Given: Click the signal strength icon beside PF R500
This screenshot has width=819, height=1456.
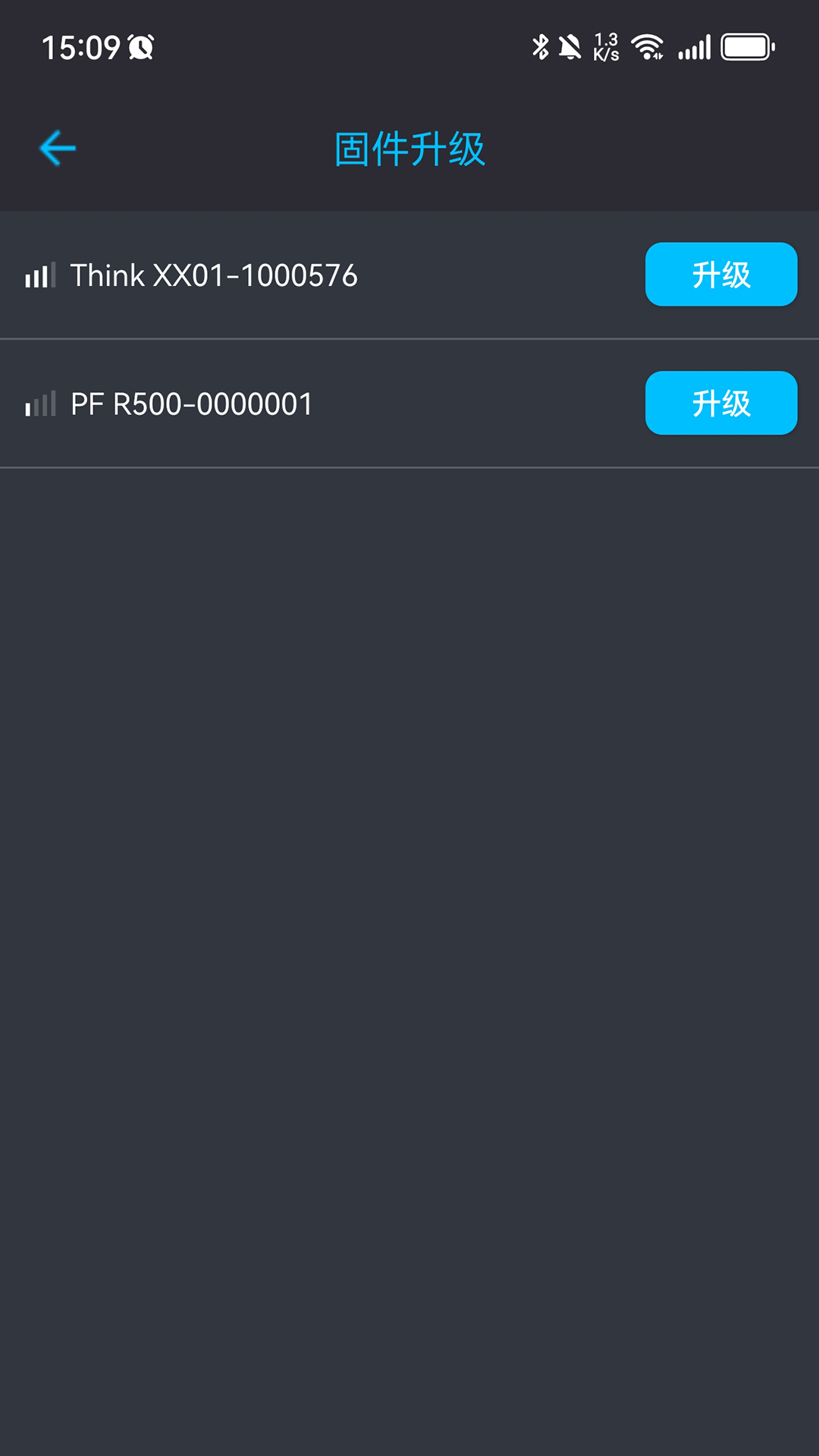Looking at the screenshot, I should pos(39,403).
